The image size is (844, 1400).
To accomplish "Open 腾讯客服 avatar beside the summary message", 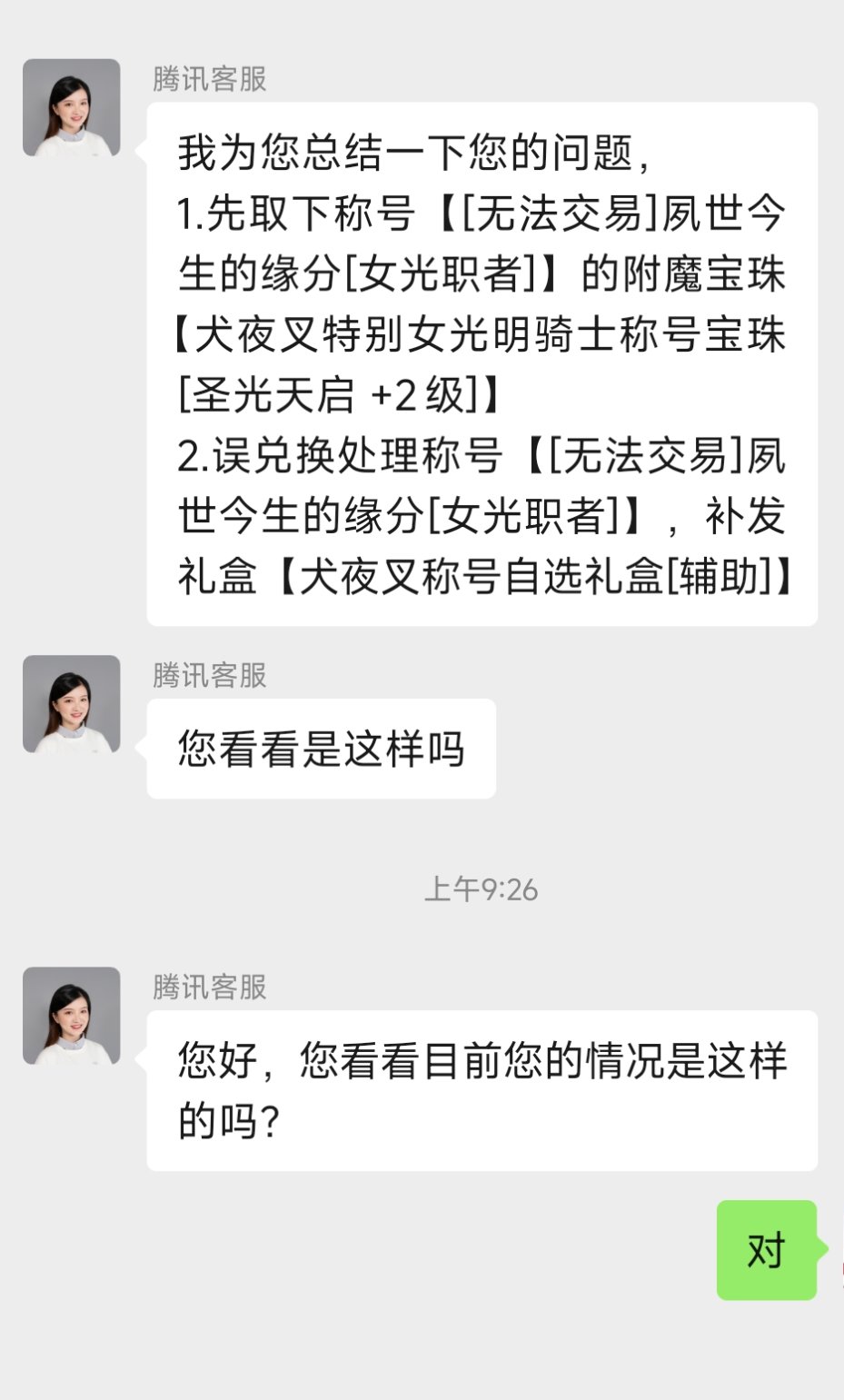I will [x=72, y=107].
